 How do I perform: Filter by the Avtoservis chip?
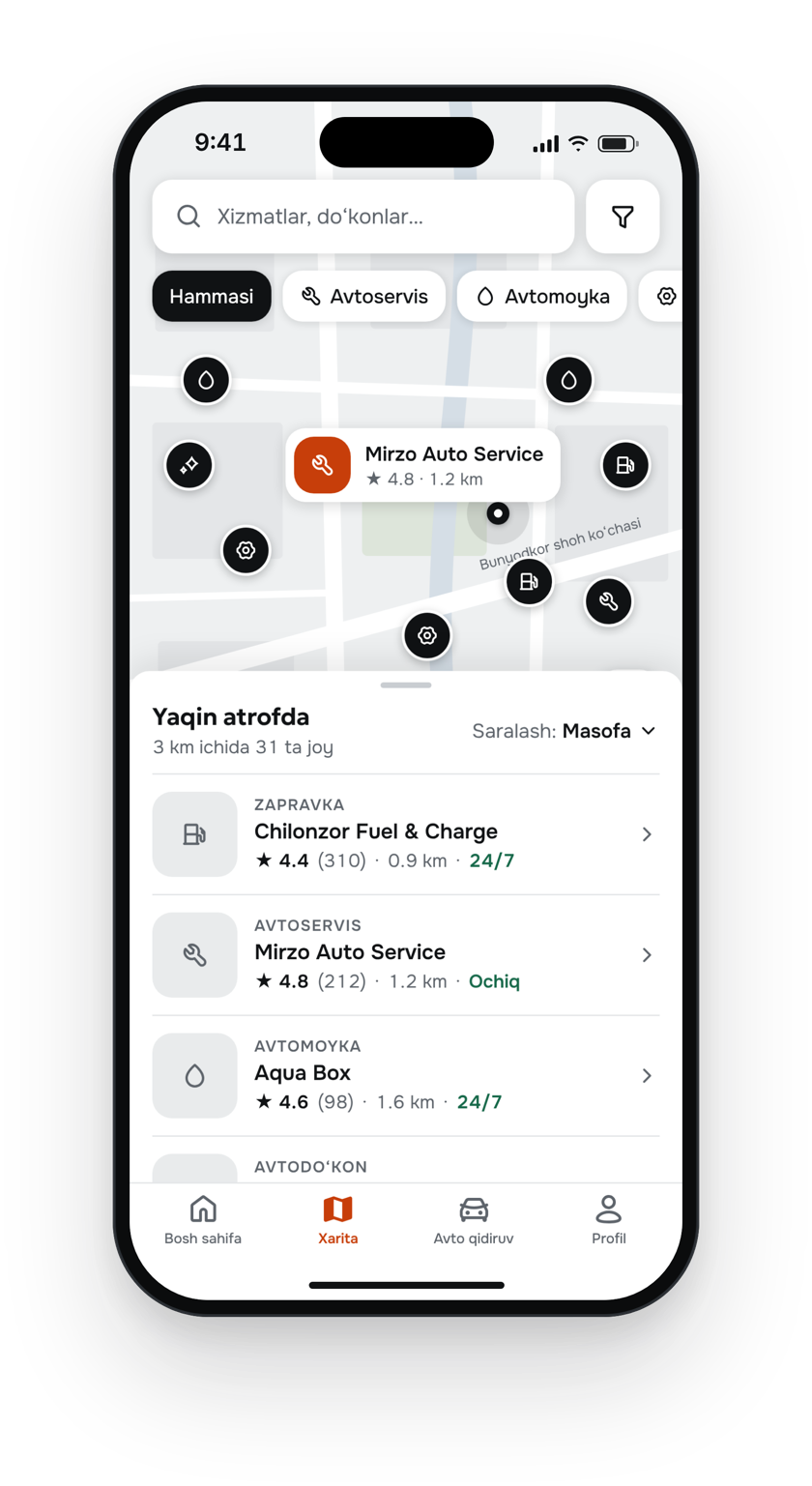coord(364,296)
